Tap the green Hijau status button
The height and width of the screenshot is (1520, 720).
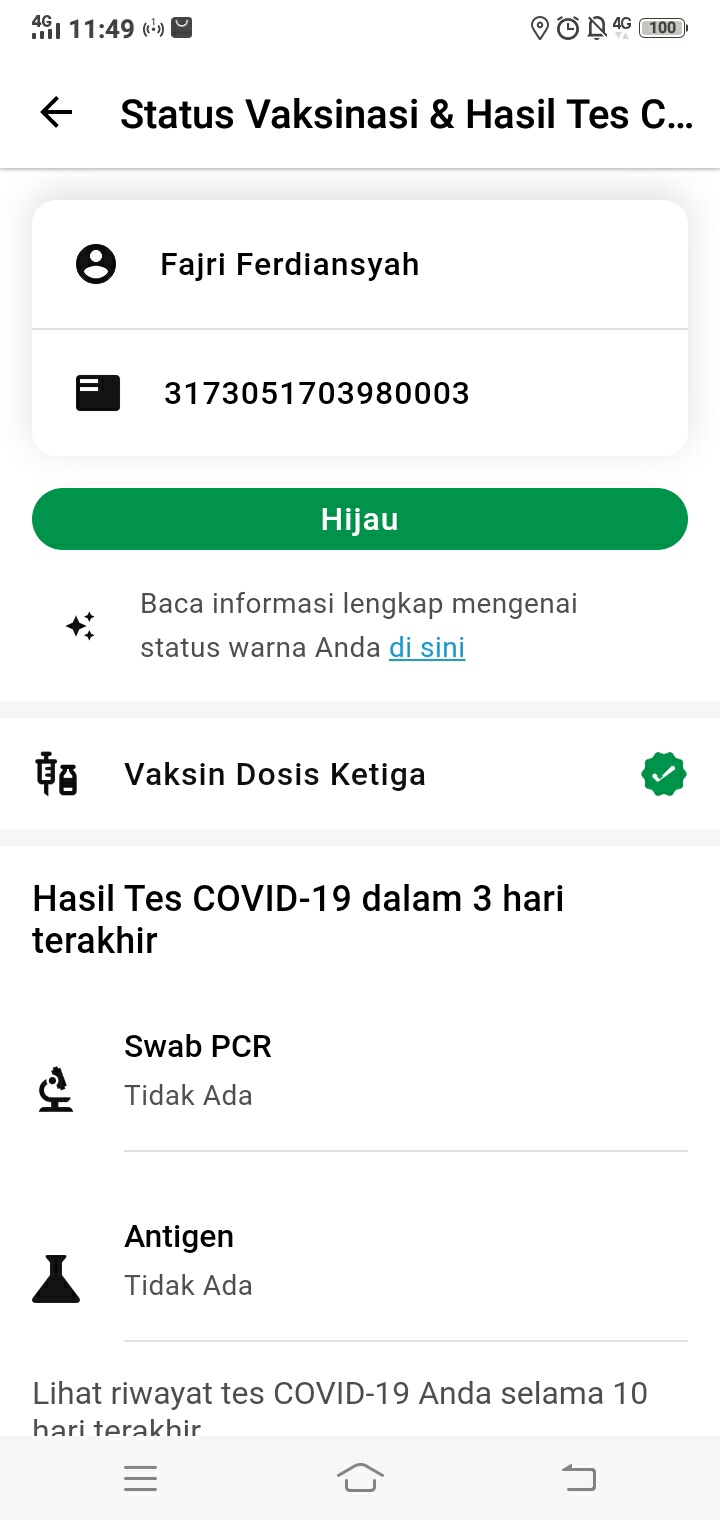(x=360, y=519)
